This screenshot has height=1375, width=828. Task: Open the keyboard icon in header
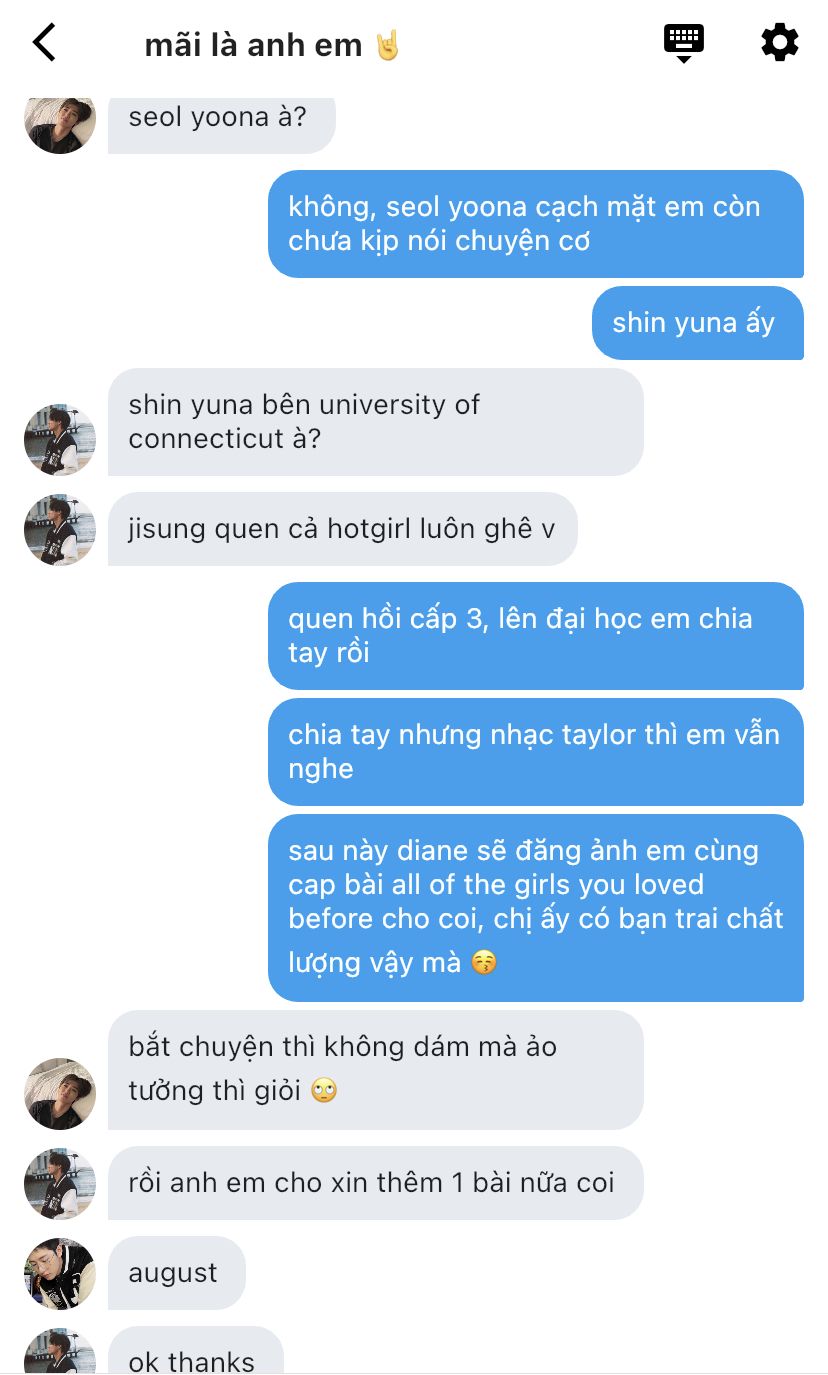tap(684, 43)
